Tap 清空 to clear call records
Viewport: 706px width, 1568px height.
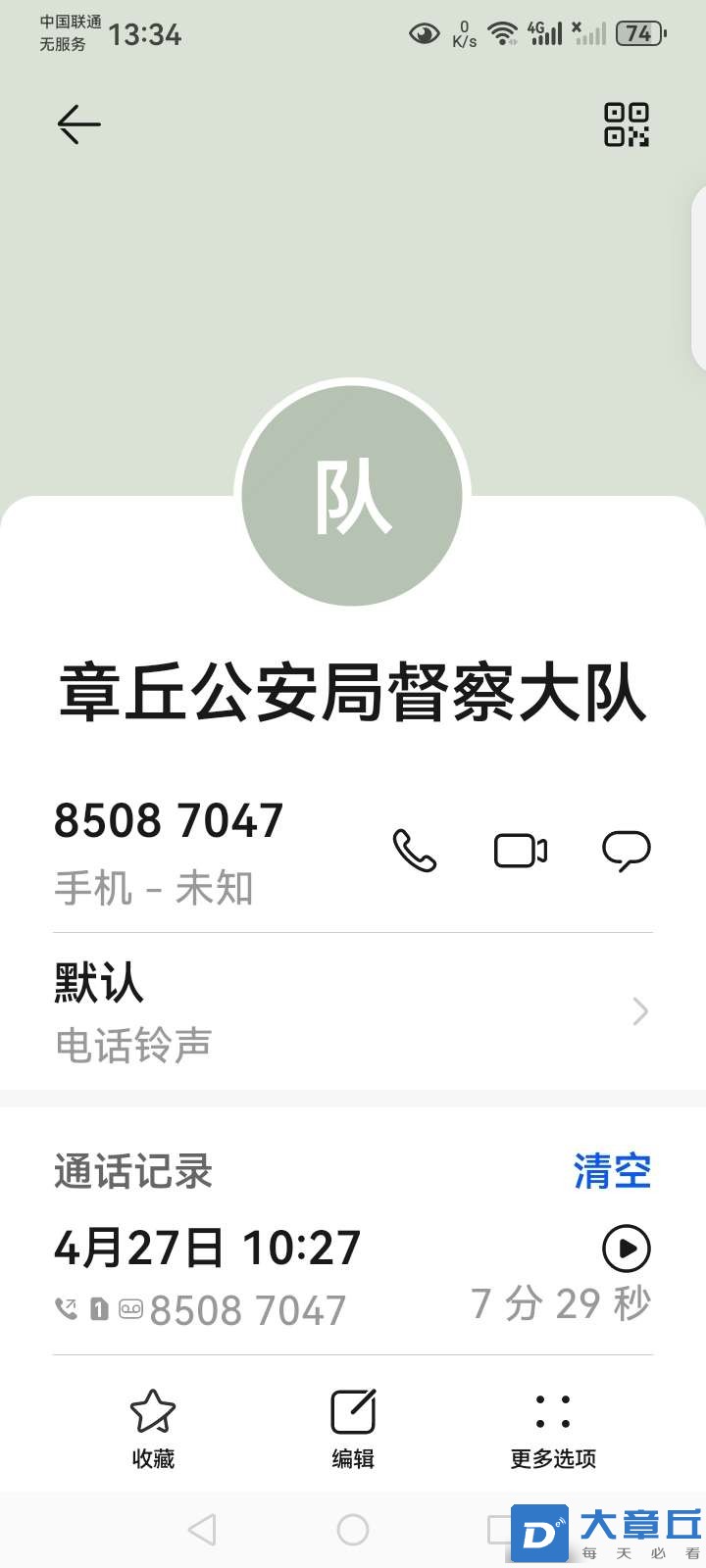click(612, 1171)
